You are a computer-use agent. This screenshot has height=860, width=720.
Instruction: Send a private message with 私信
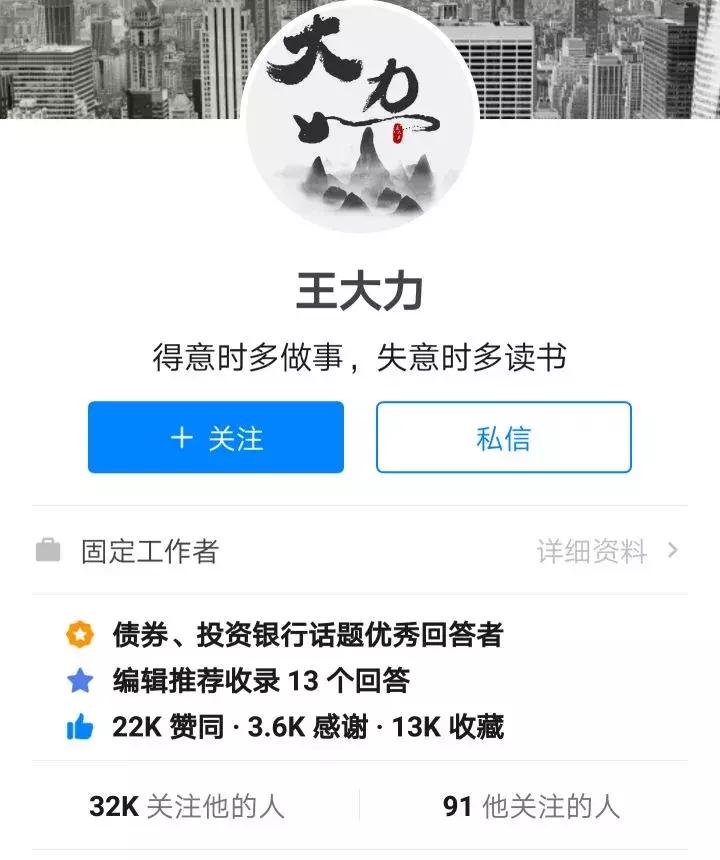(x=503, y=436)
